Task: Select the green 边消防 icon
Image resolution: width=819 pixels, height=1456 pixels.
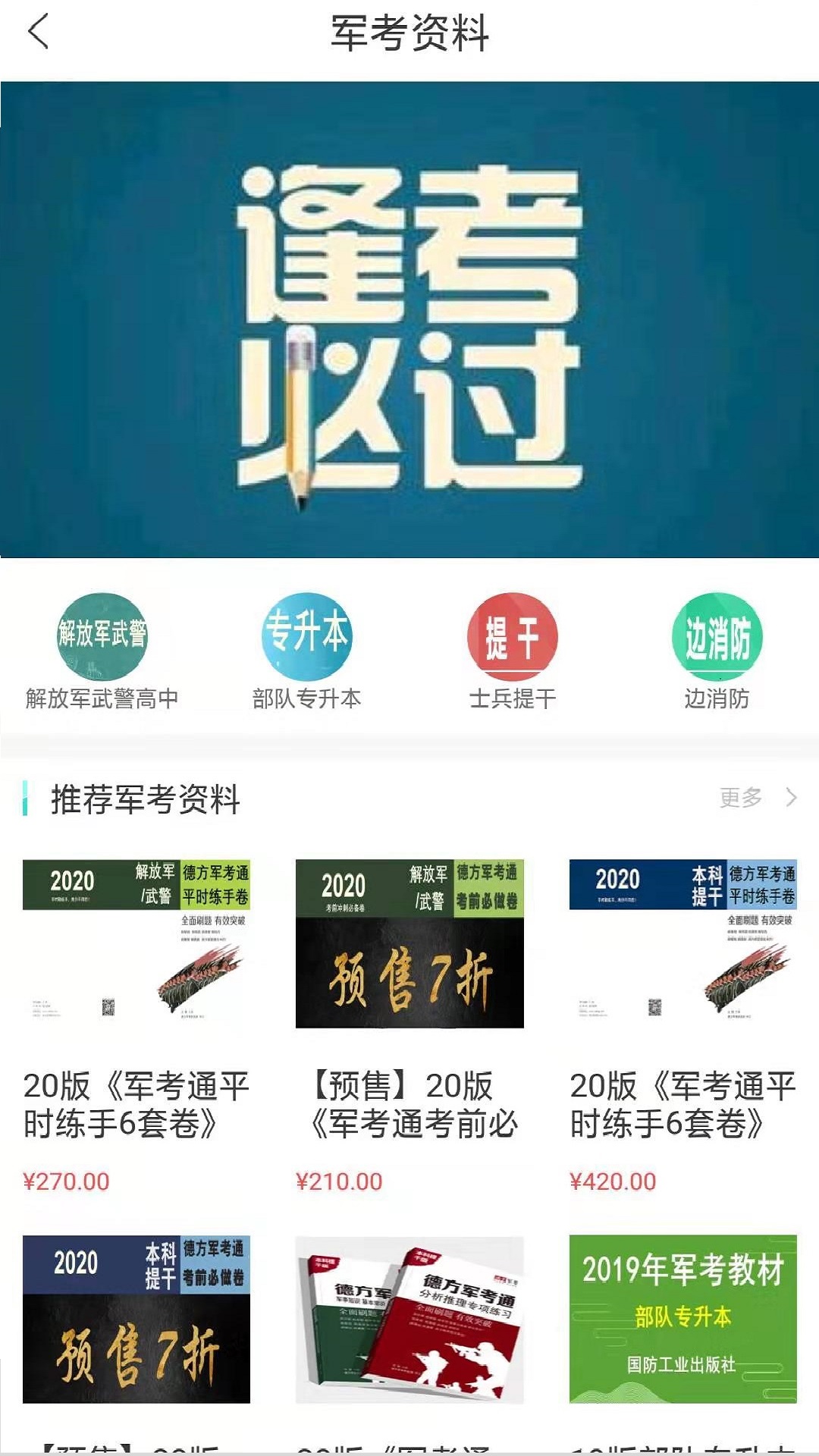Action: pos(717,637)
